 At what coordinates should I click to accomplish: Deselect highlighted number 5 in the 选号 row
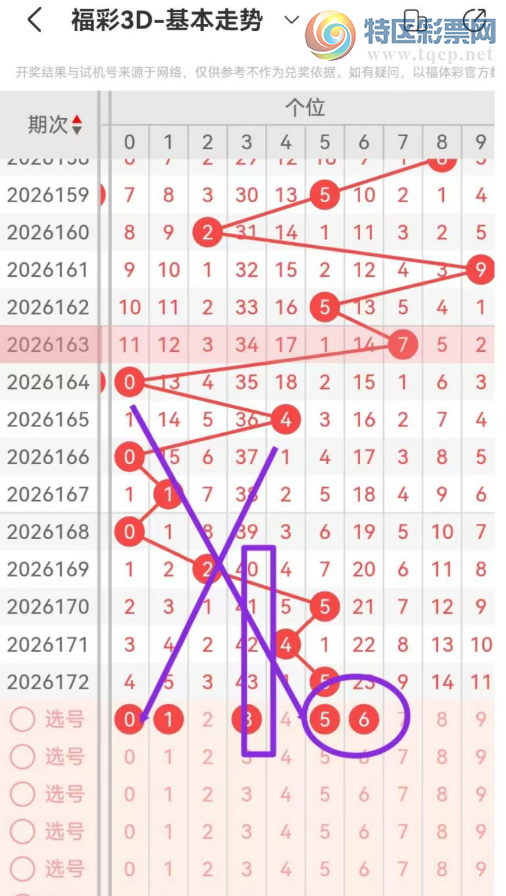(325, 719)
